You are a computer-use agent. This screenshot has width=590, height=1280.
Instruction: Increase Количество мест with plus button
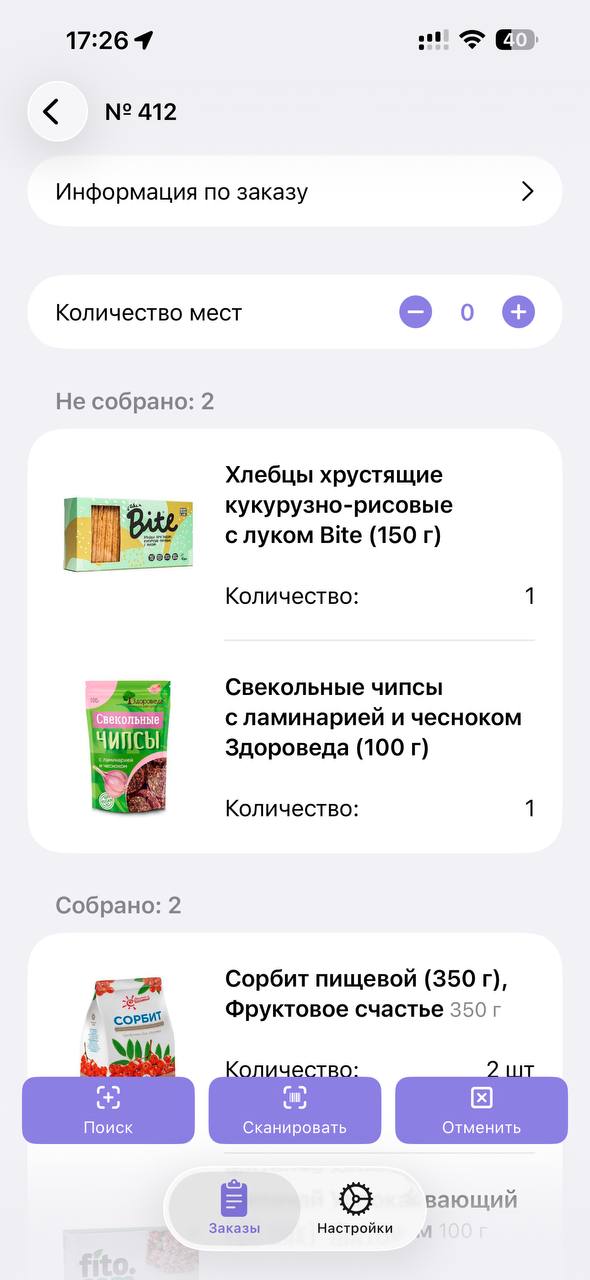(518, 313)
